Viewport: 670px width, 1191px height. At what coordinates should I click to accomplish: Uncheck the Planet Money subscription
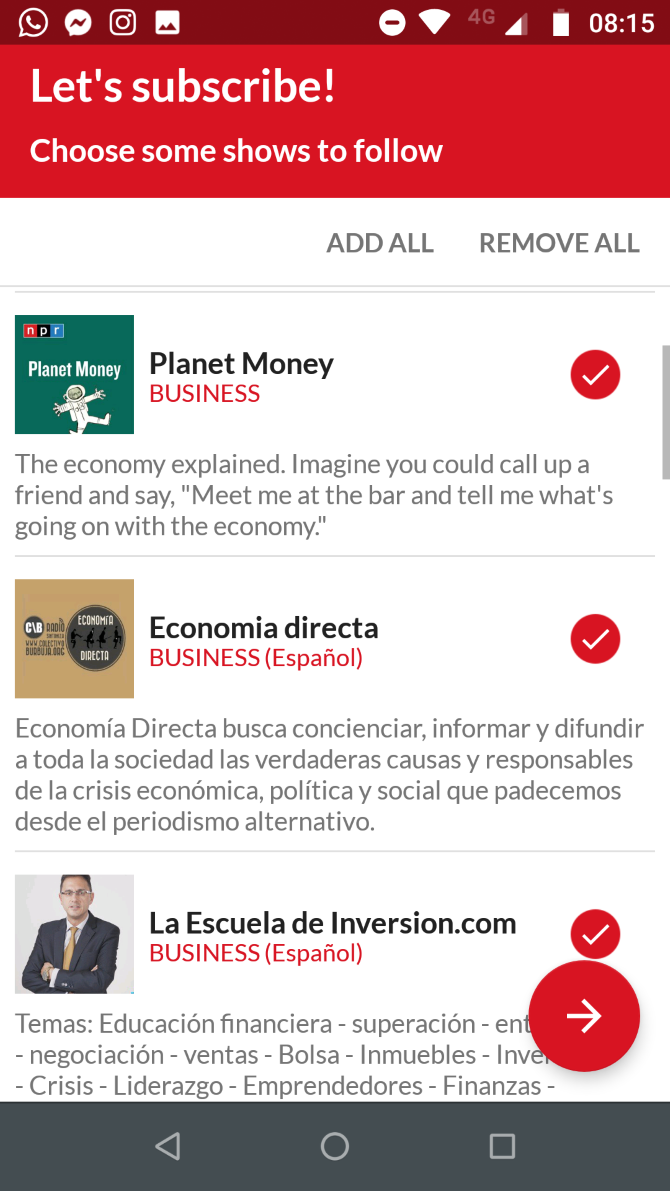(595, 375)
